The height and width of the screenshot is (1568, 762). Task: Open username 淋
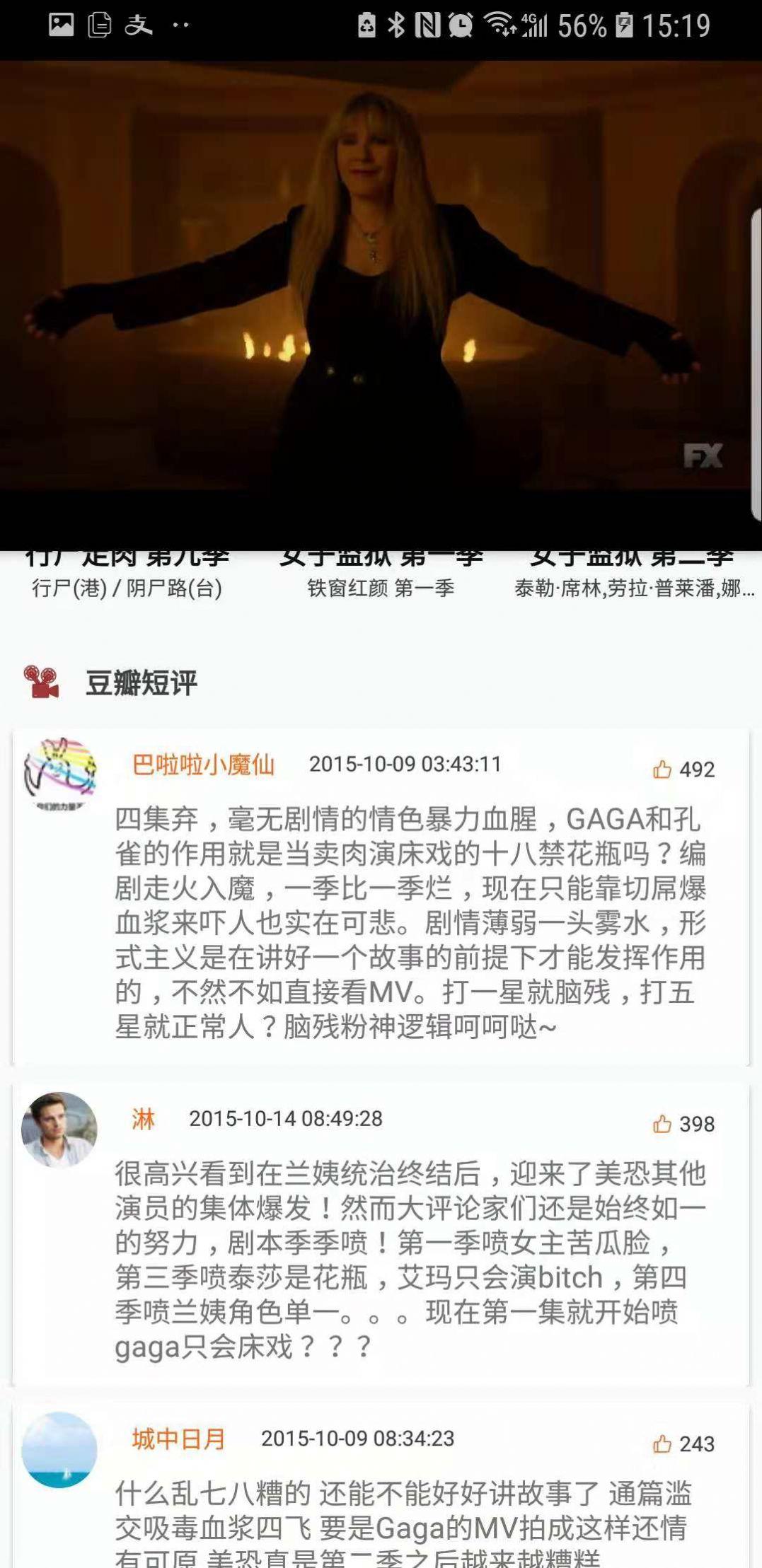click(143, 1119)
